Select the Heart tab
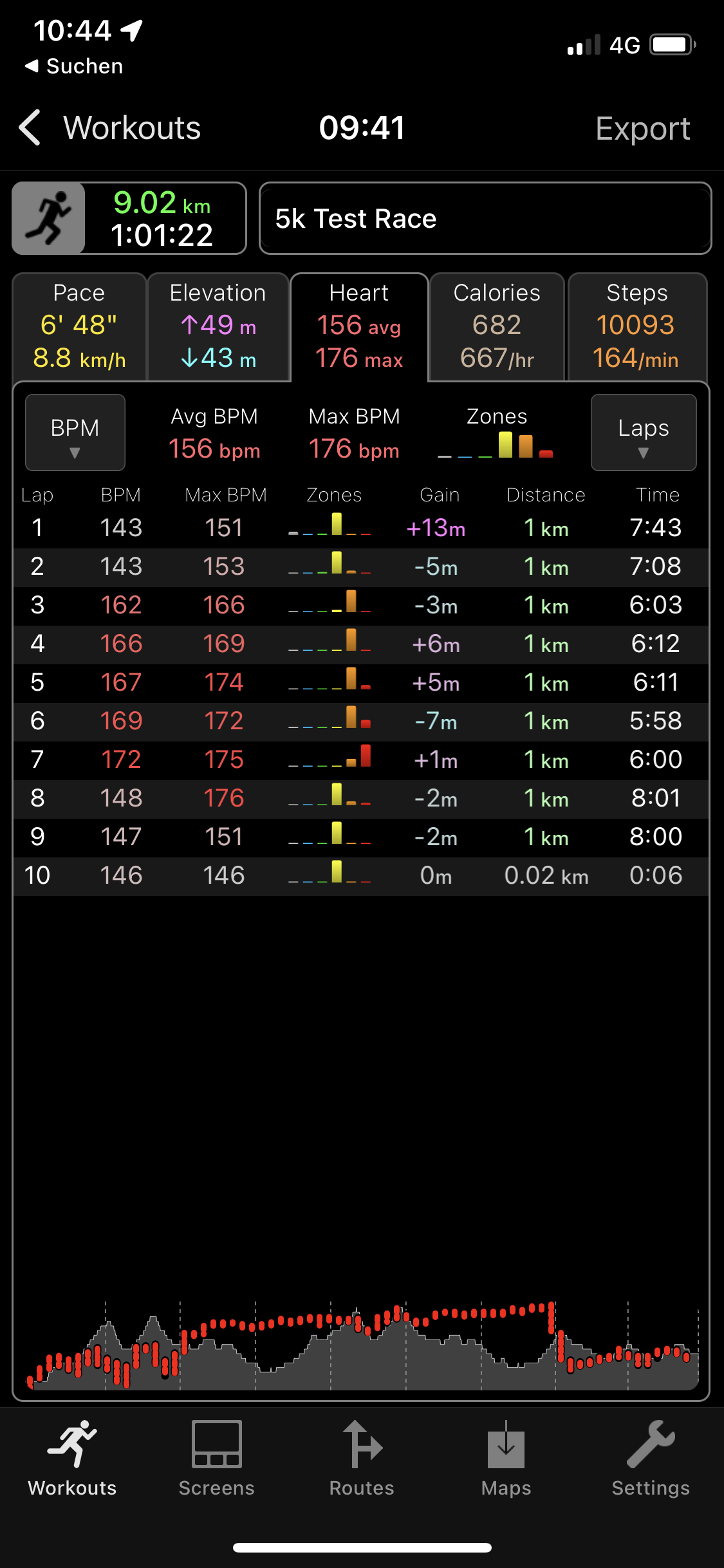This screenshot has width=724, height=1568. [x=359, y=327]
